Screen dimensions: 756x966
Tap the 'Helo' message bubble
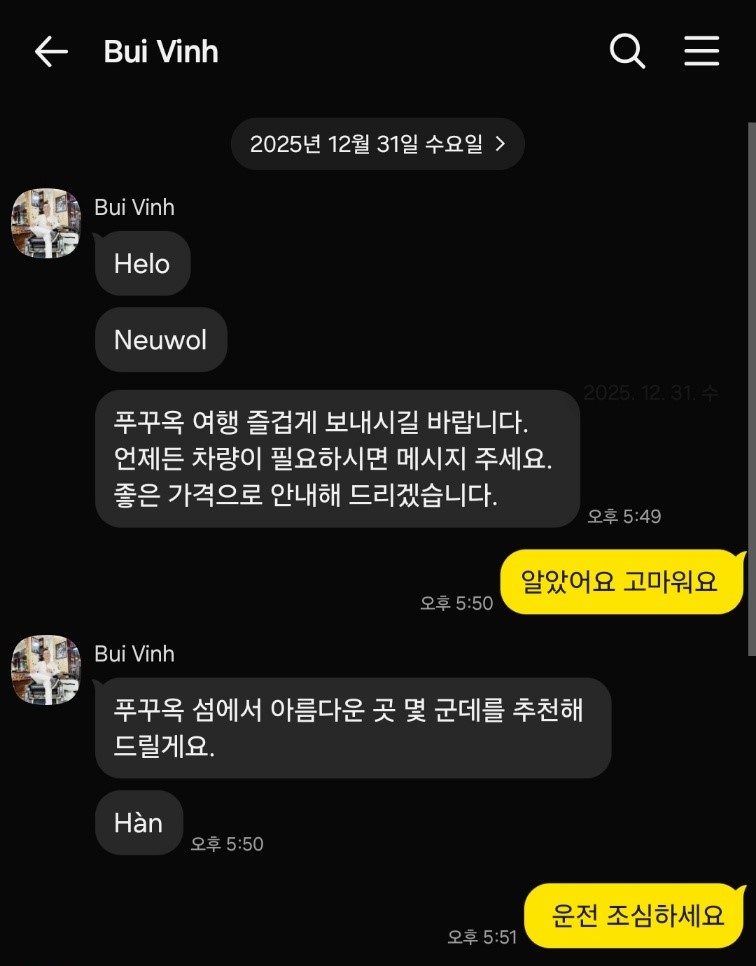tap(141, 263)
